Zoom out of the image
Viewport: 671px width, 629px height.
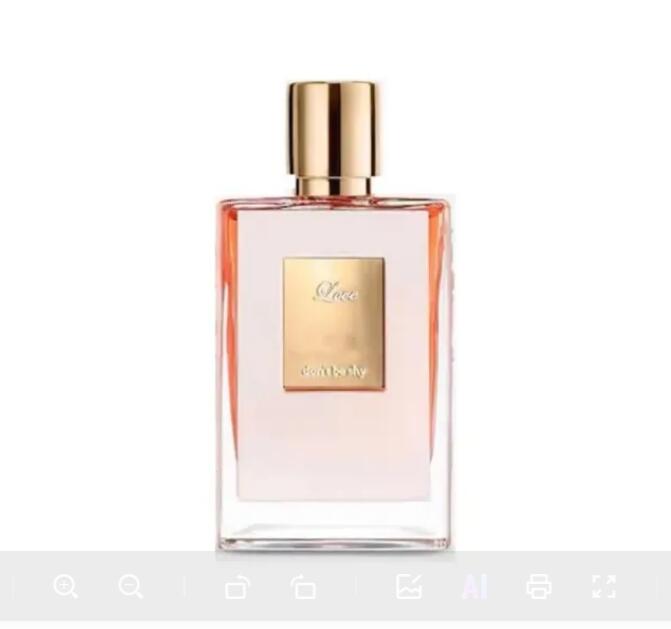click(131, 586)
